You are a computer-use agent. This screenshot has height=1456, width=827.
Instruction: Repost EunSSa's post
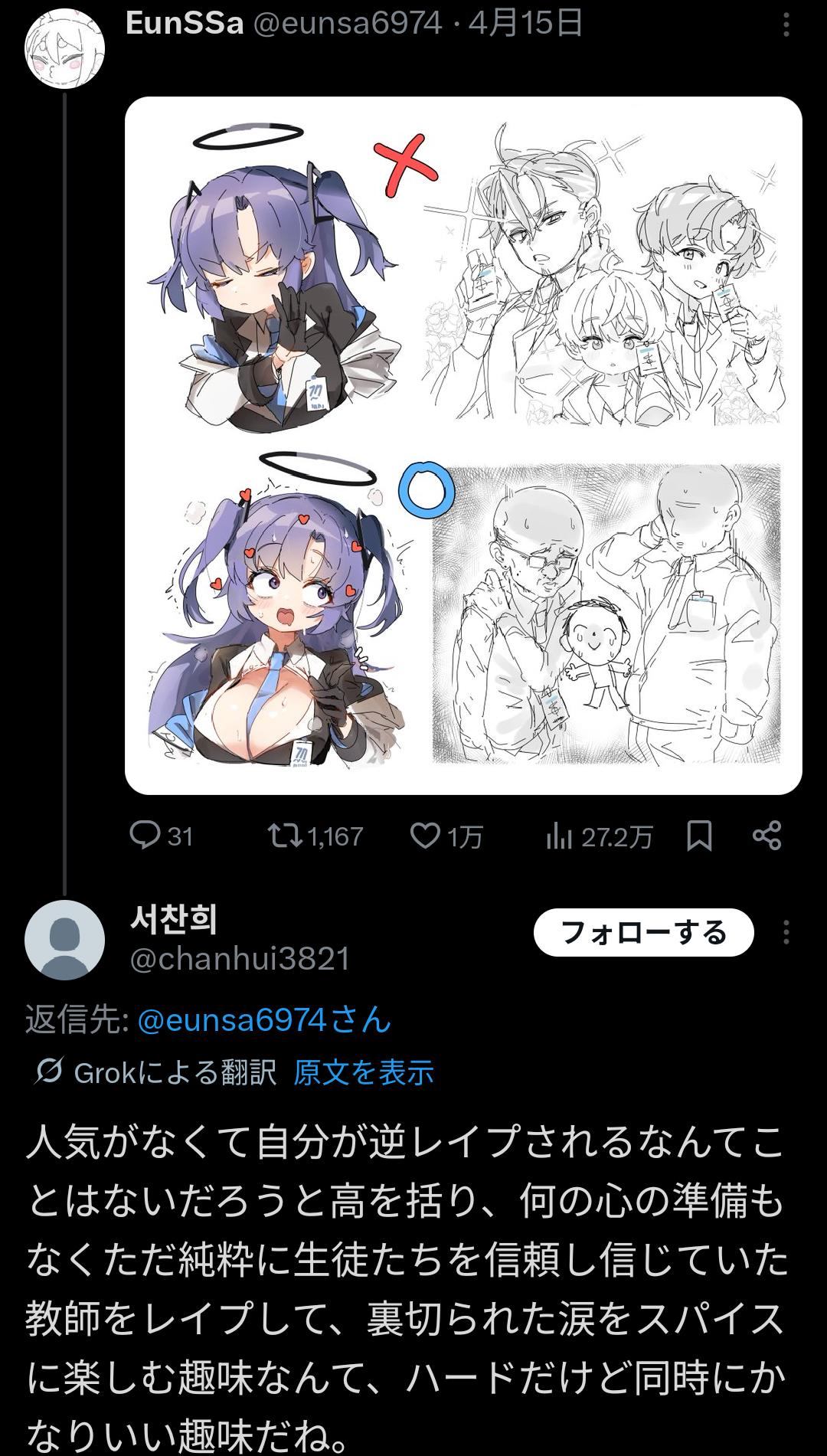point(285,836)
